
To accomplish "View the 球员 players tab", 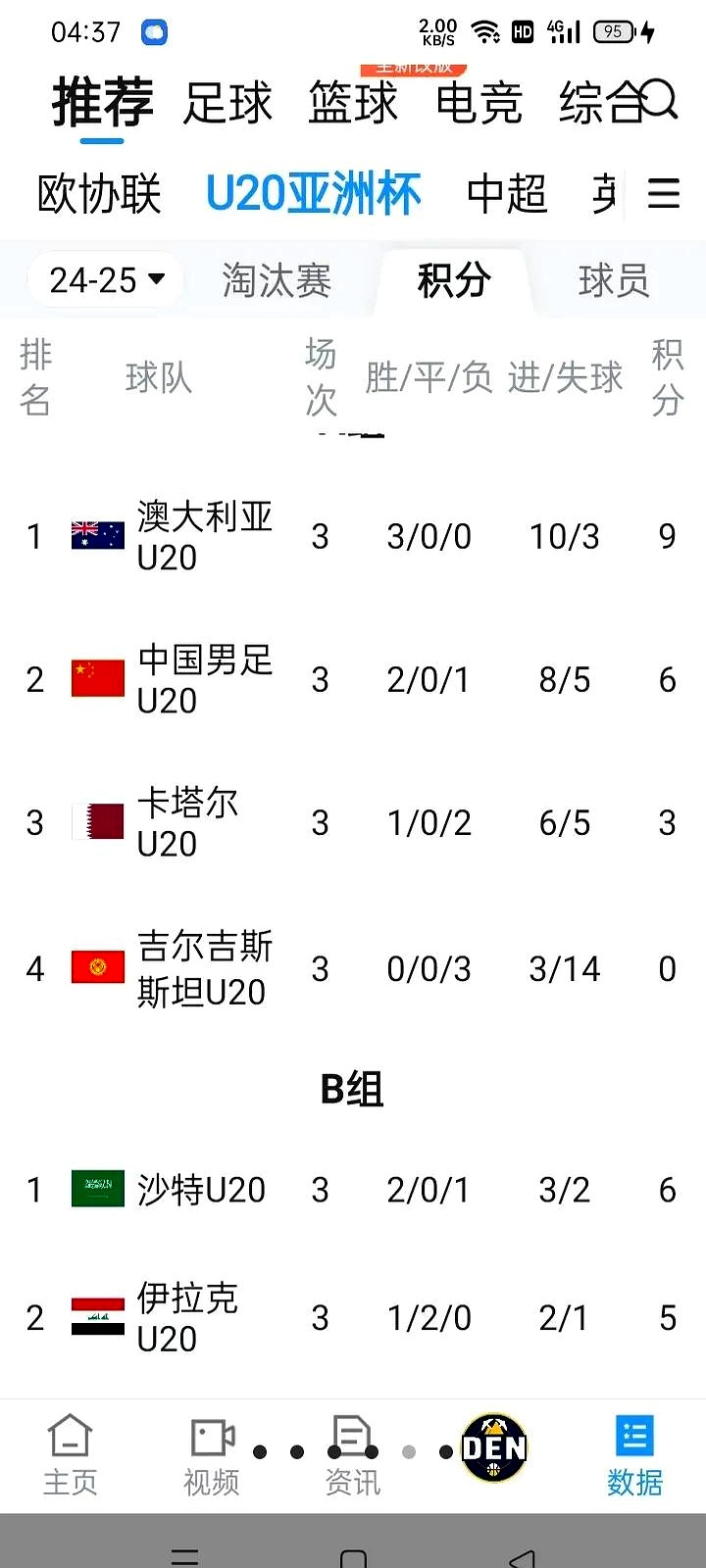I will (x=614, y=281).
